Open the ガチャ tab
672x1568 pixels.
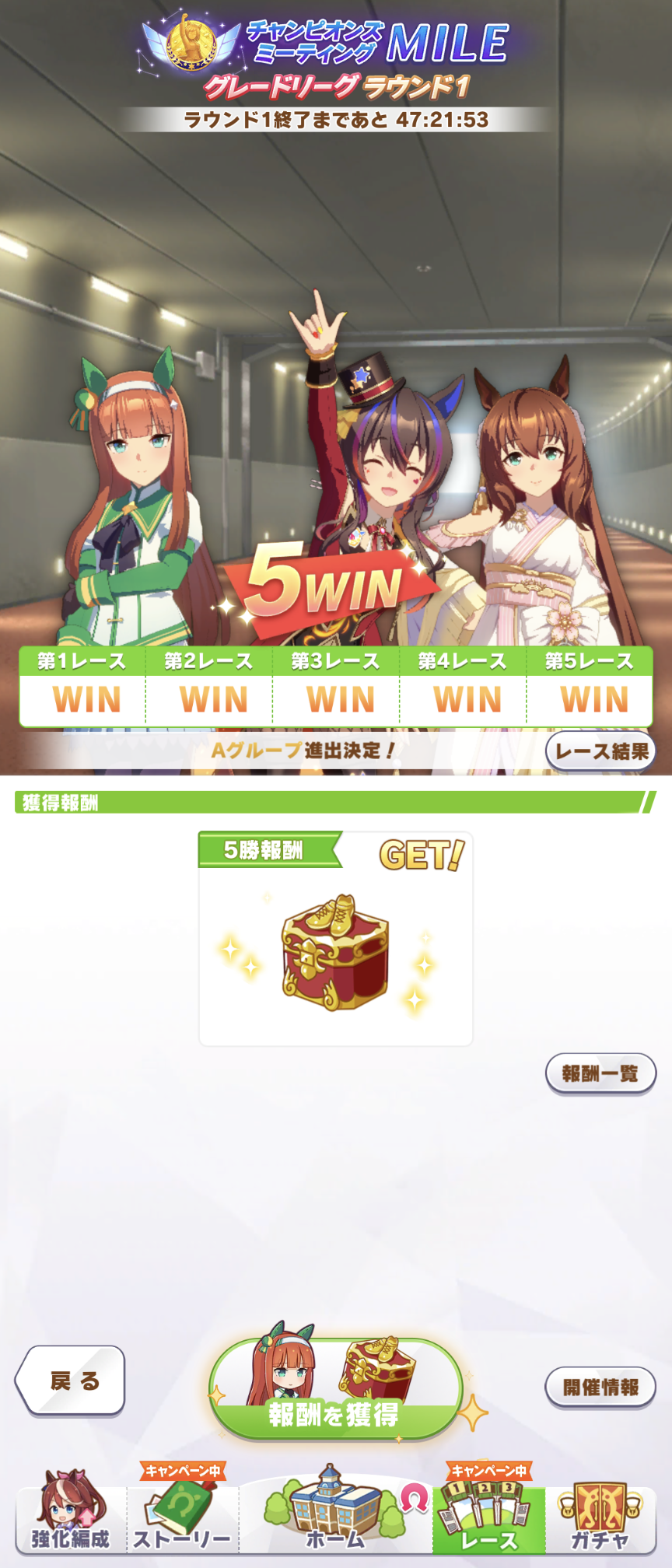pyautogui.click(x=600, y=1517)
